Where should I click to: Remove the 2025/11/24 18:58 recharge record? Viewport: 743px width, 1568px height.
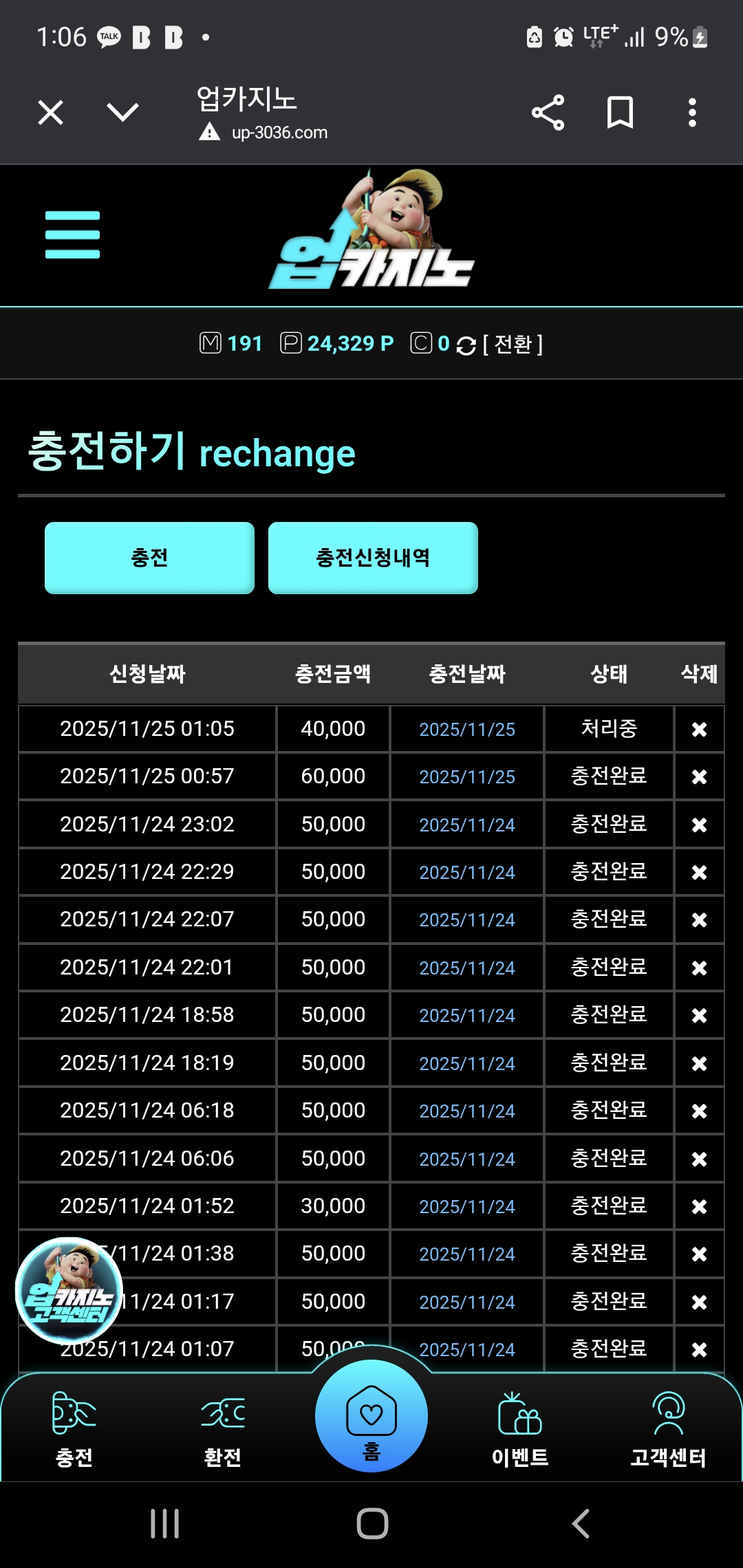point(699,1015)
